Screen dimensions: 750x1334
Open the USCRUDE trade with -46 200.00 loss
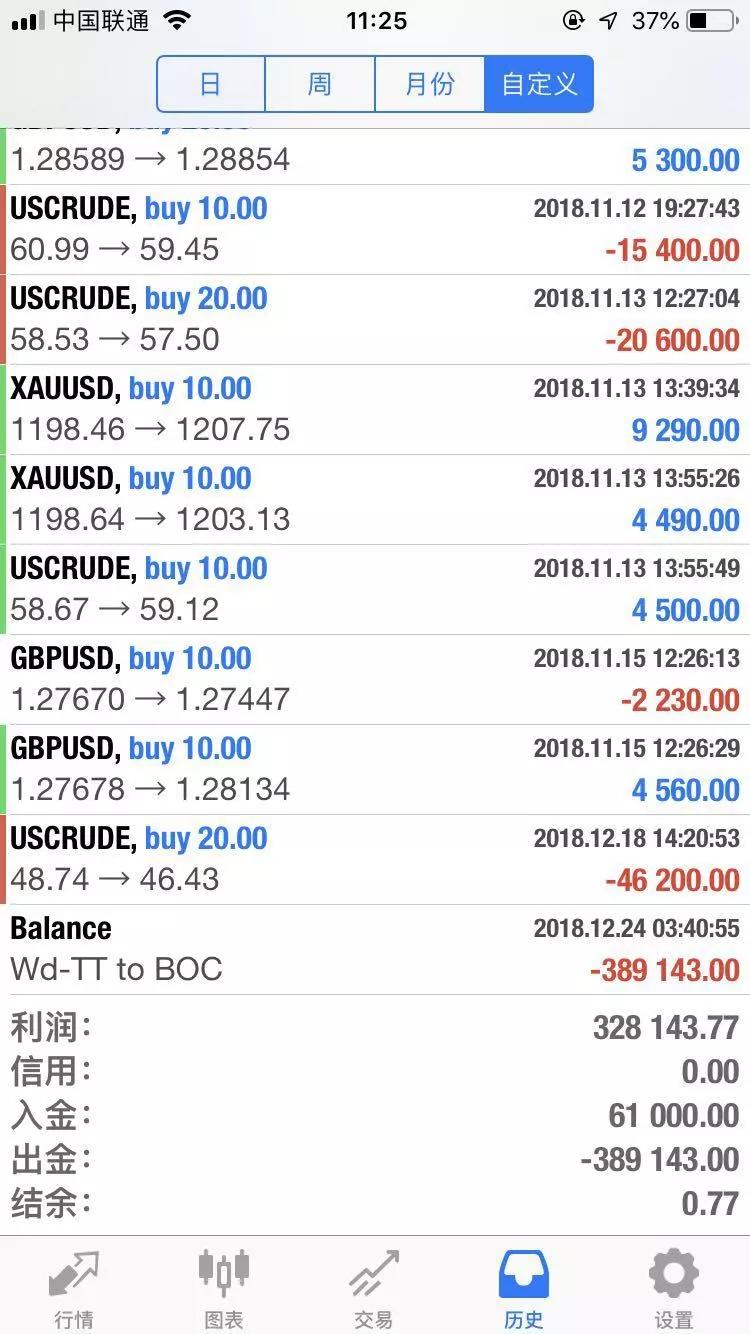click(x=375, y=860)
